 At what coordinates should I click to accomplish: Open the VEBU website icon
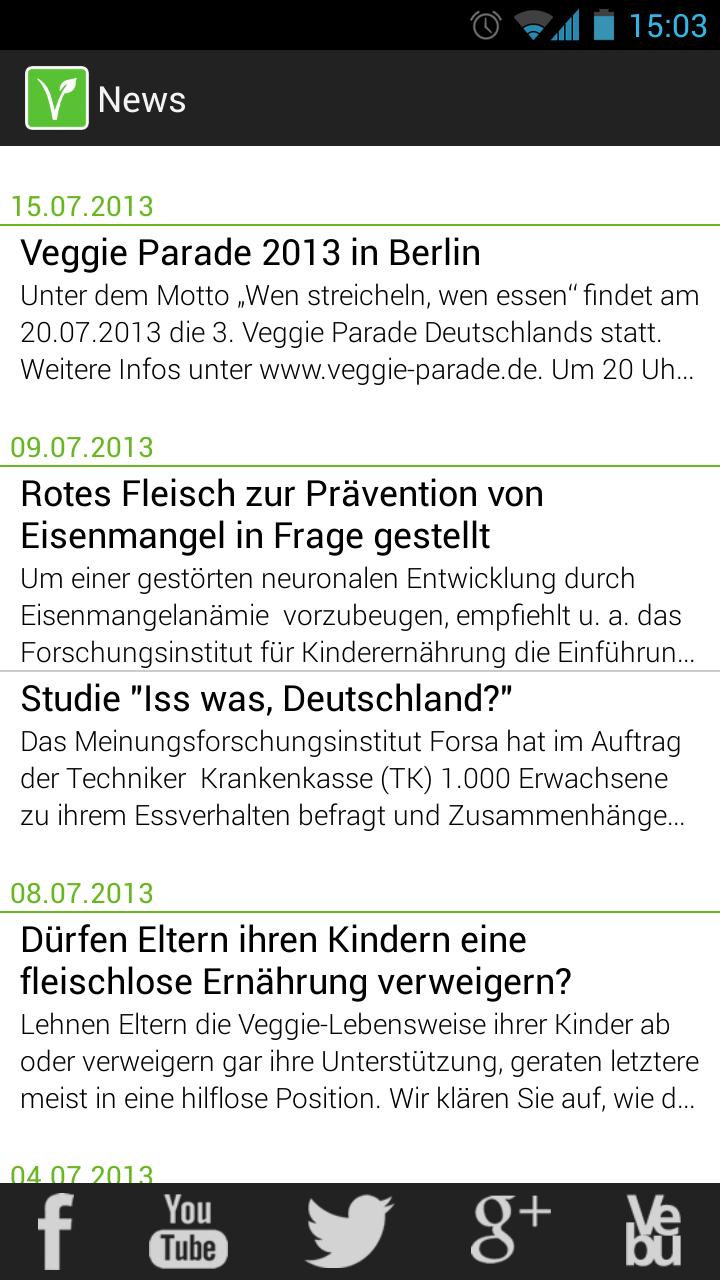pos(652,1232)
